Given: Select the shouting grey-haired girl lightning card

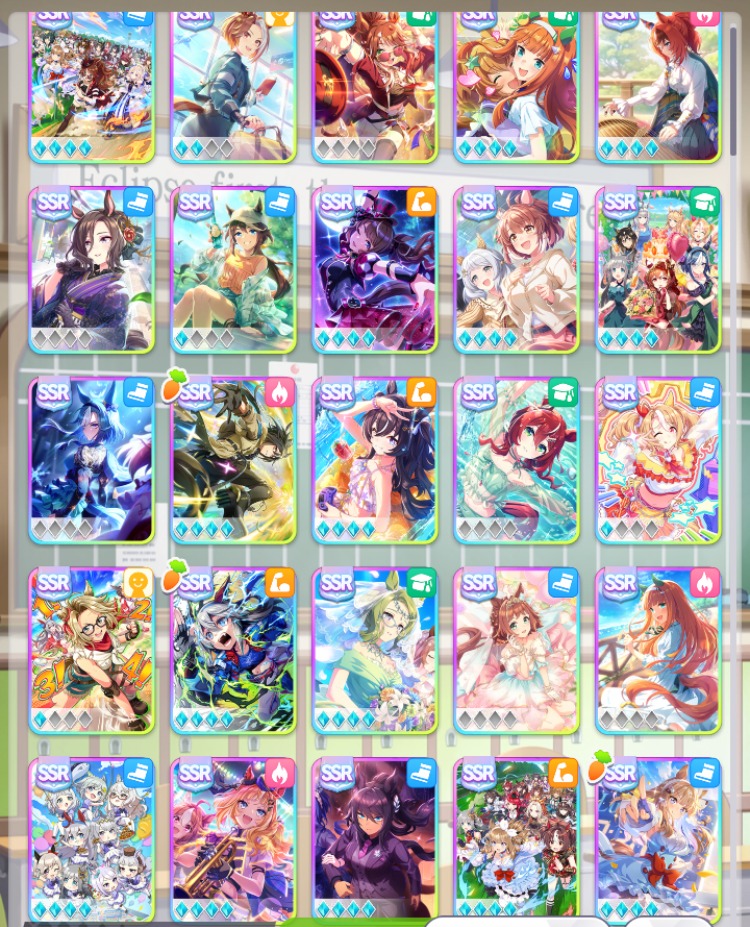Looking at the screenshot, I should (233, 650).
